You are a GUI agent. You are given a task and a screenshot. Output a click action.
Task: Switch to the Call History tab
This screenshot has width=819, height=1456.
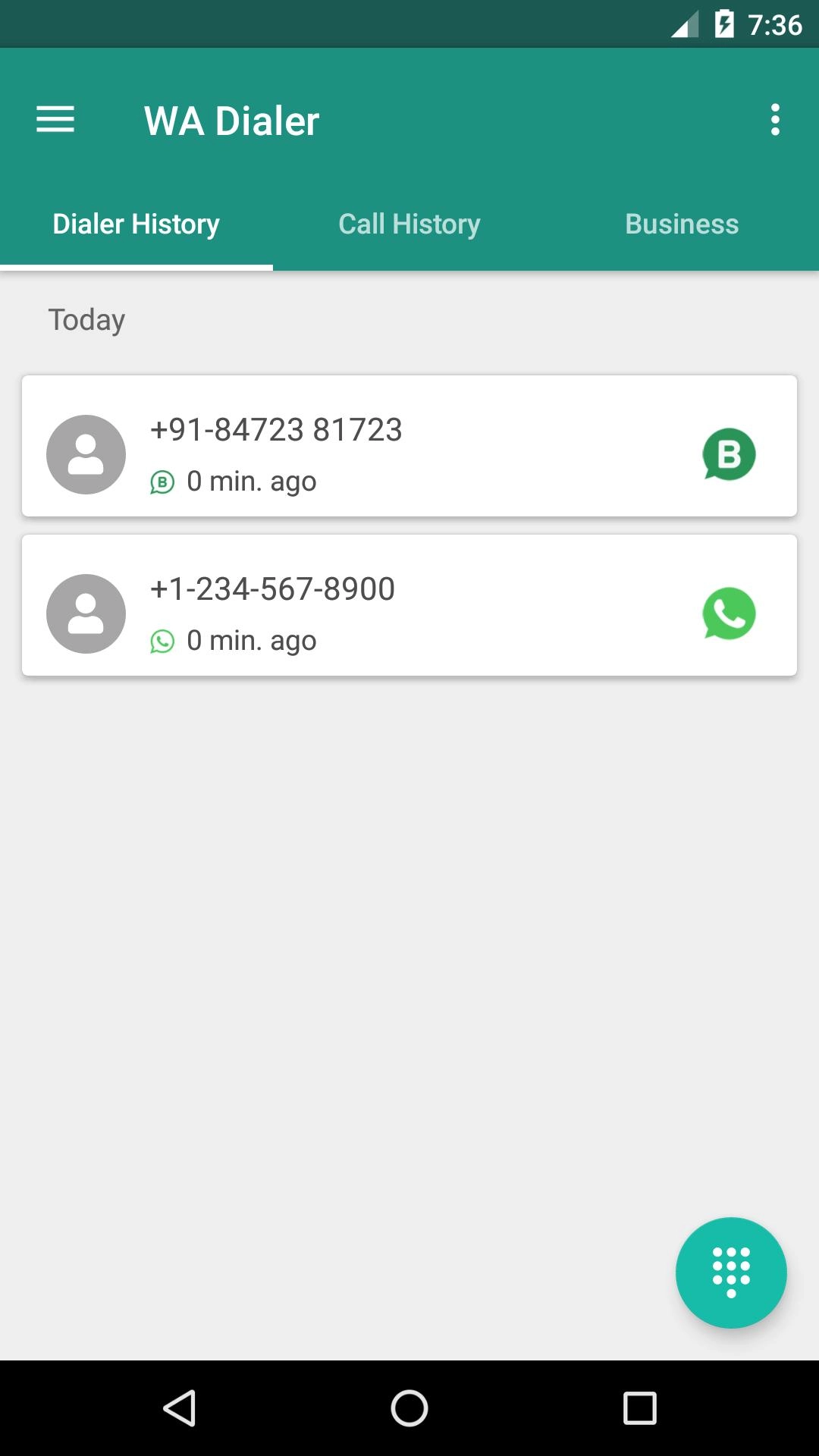click(409, 224)
